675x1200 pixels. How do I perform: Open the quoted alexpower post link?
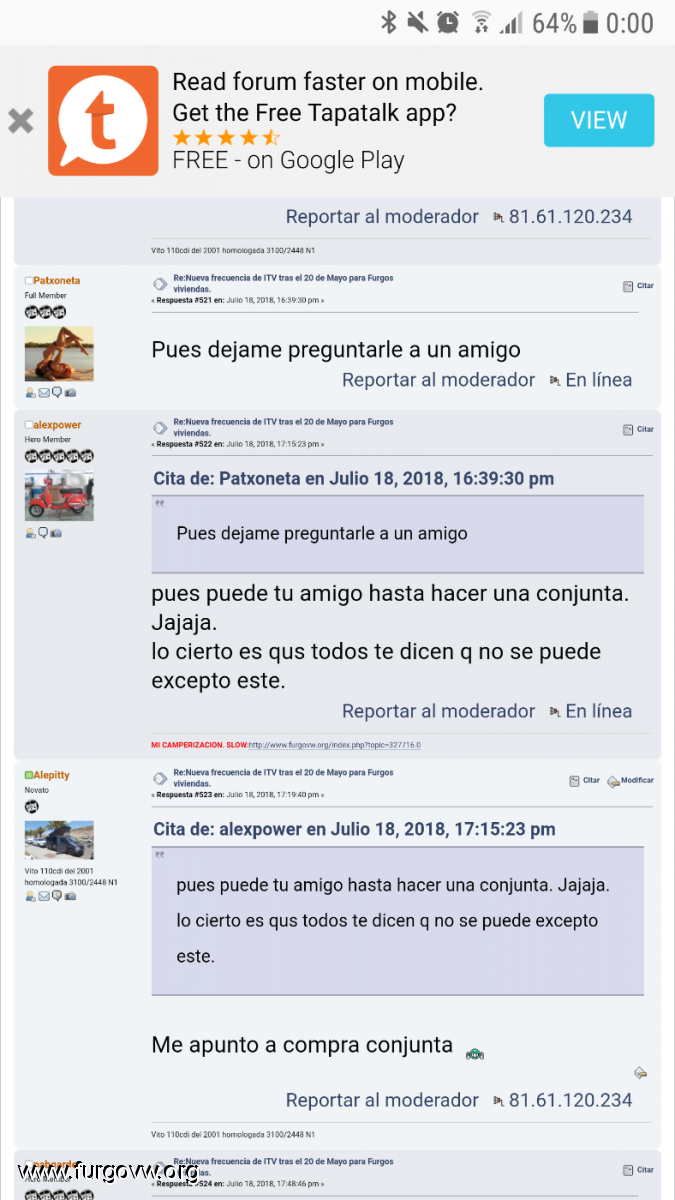tap(353, 829)
